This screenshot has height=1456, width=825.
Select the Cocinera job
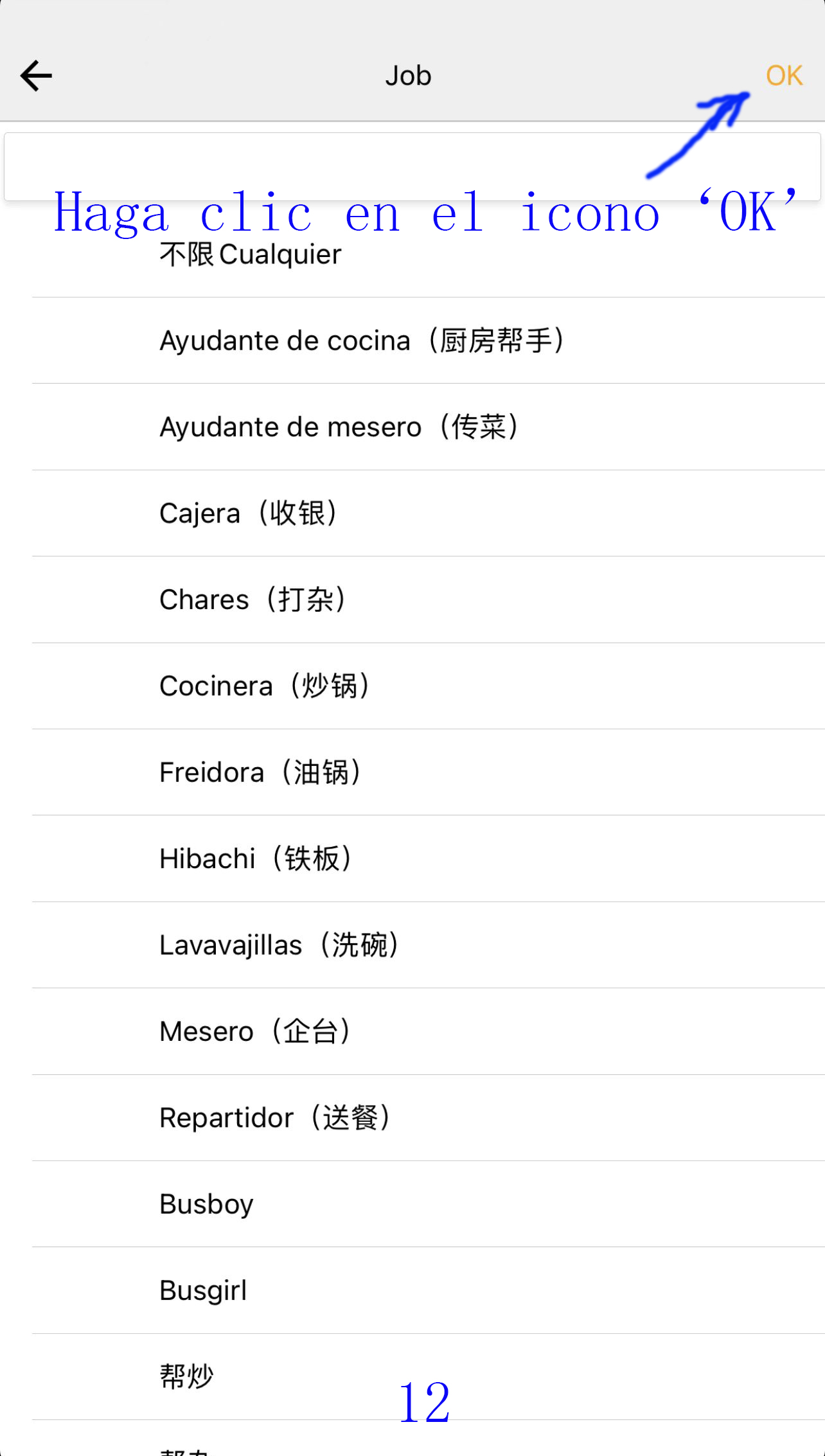click(x=264, y=686)
